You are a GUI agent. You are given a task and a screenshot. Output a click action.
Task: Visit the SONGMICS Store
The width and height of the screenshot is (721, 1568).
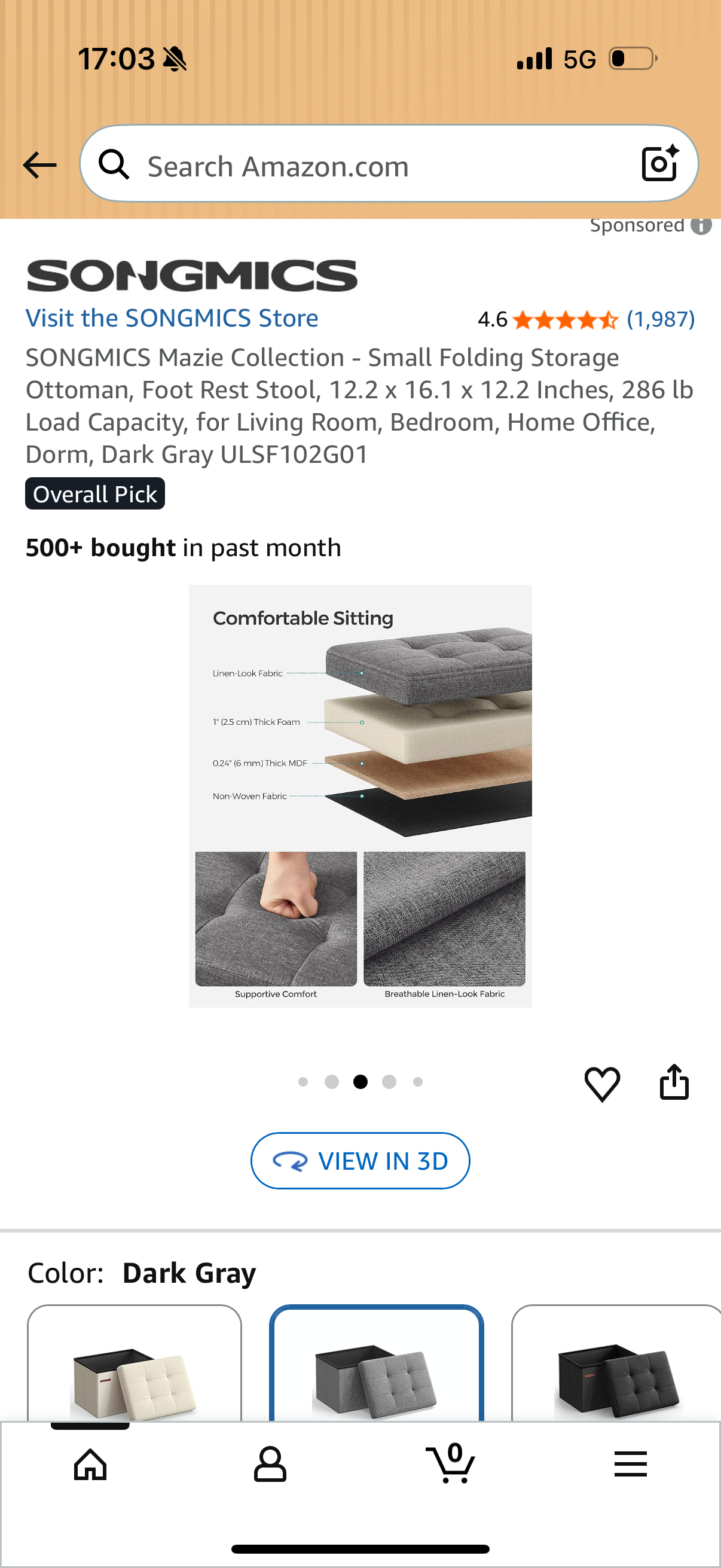172,318
